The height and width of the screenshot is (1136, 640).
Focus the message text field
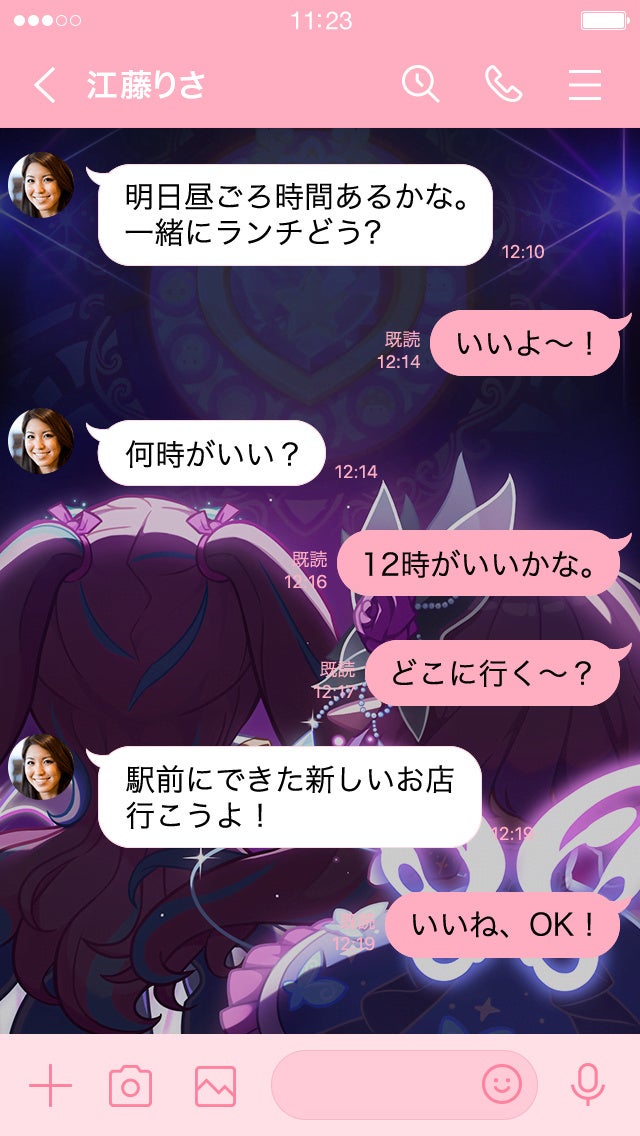[375, 1085]
